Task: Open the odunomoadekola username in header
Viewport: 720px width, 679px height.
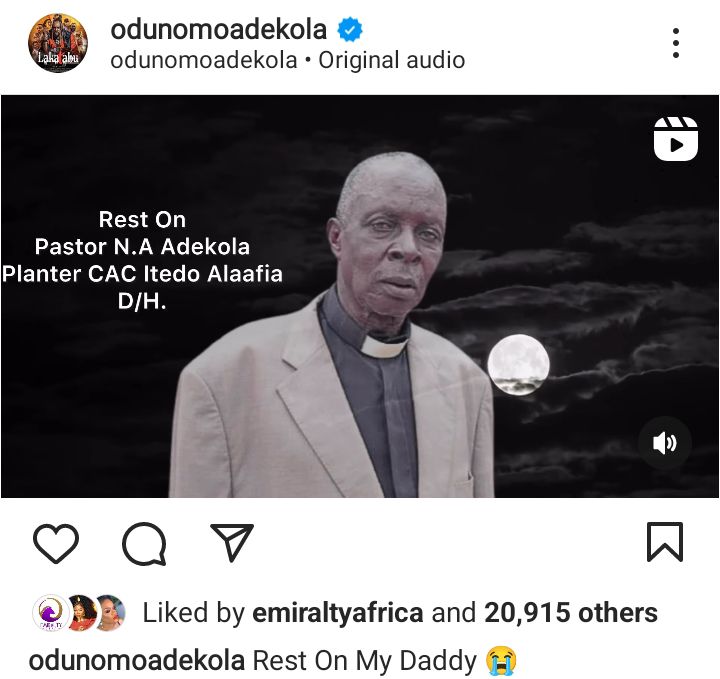Action: click(x=218, y=29)
